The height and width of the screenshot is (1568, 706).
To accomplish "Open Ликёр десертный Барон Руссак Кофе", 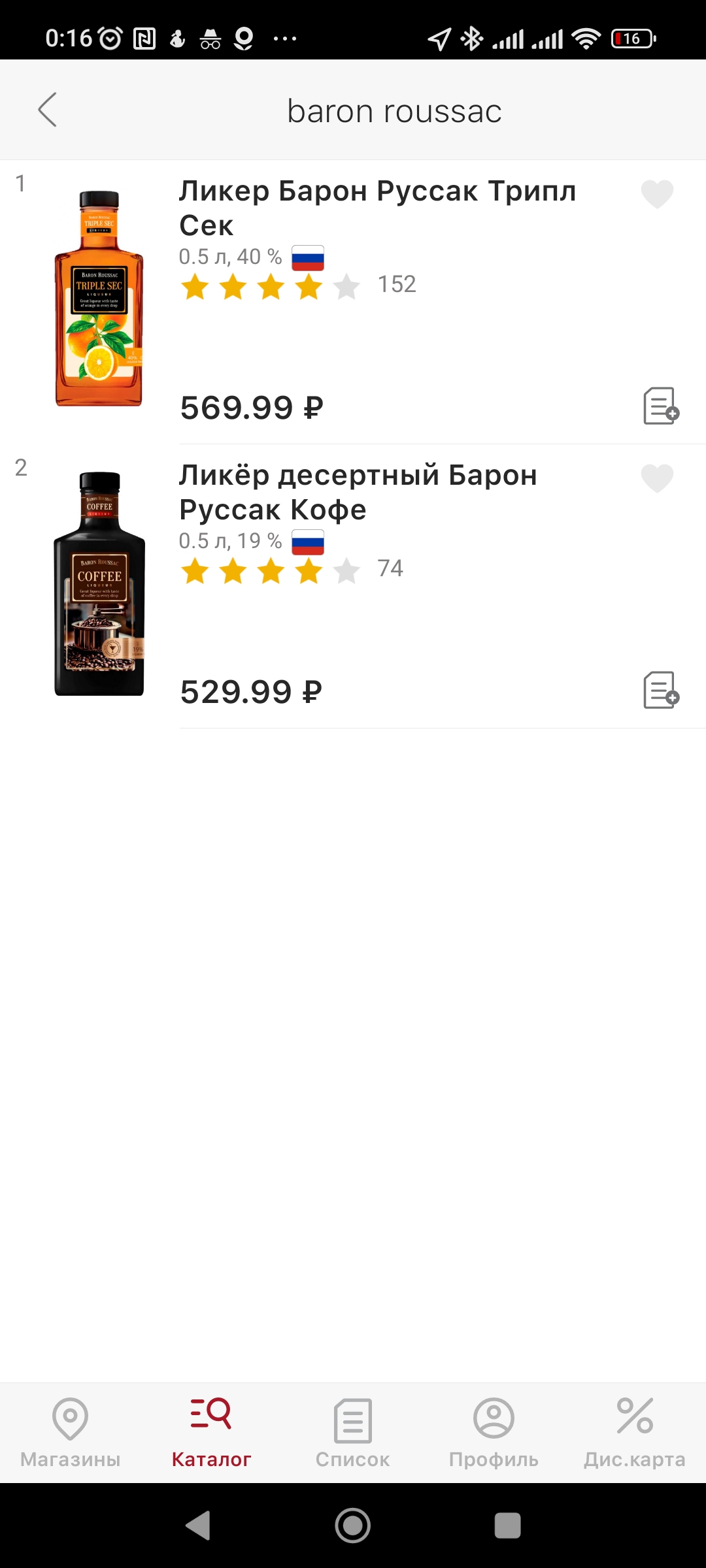I will click(x=358, y=492).
